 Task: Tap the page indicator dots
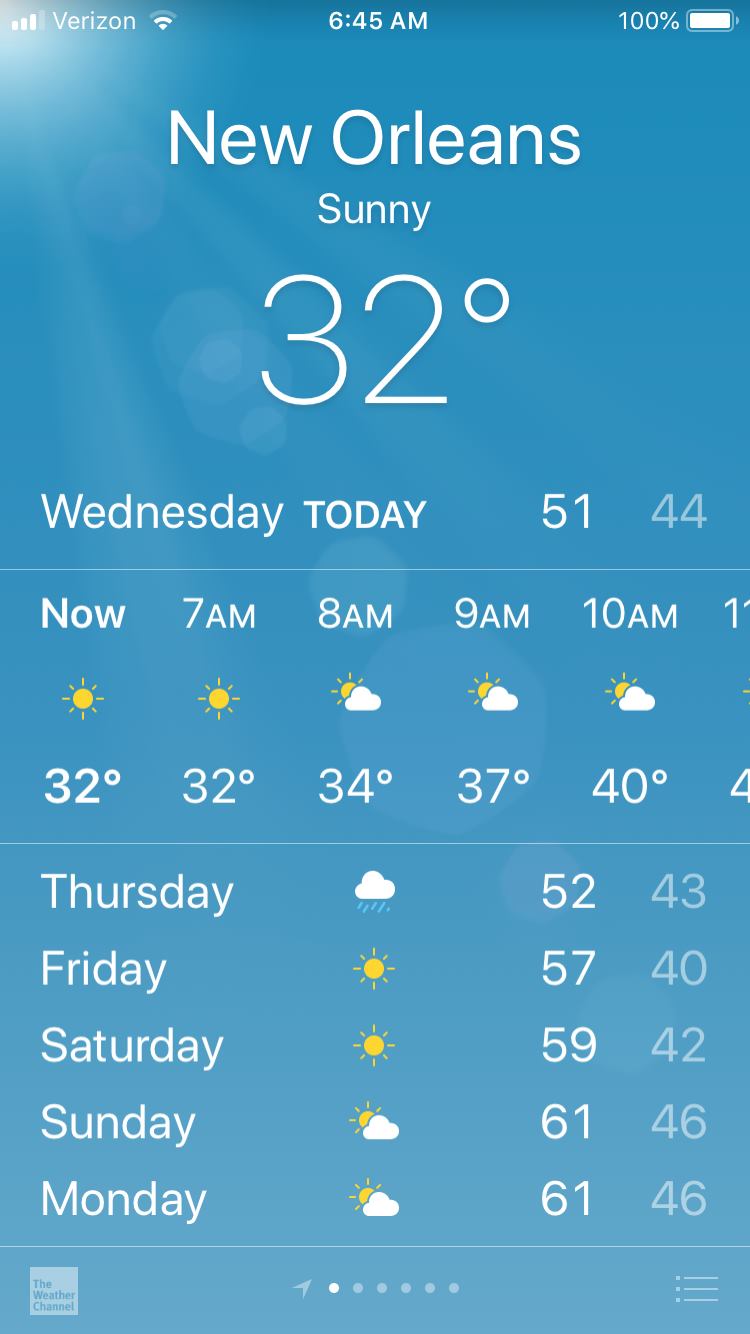(x=376, y=1288)
